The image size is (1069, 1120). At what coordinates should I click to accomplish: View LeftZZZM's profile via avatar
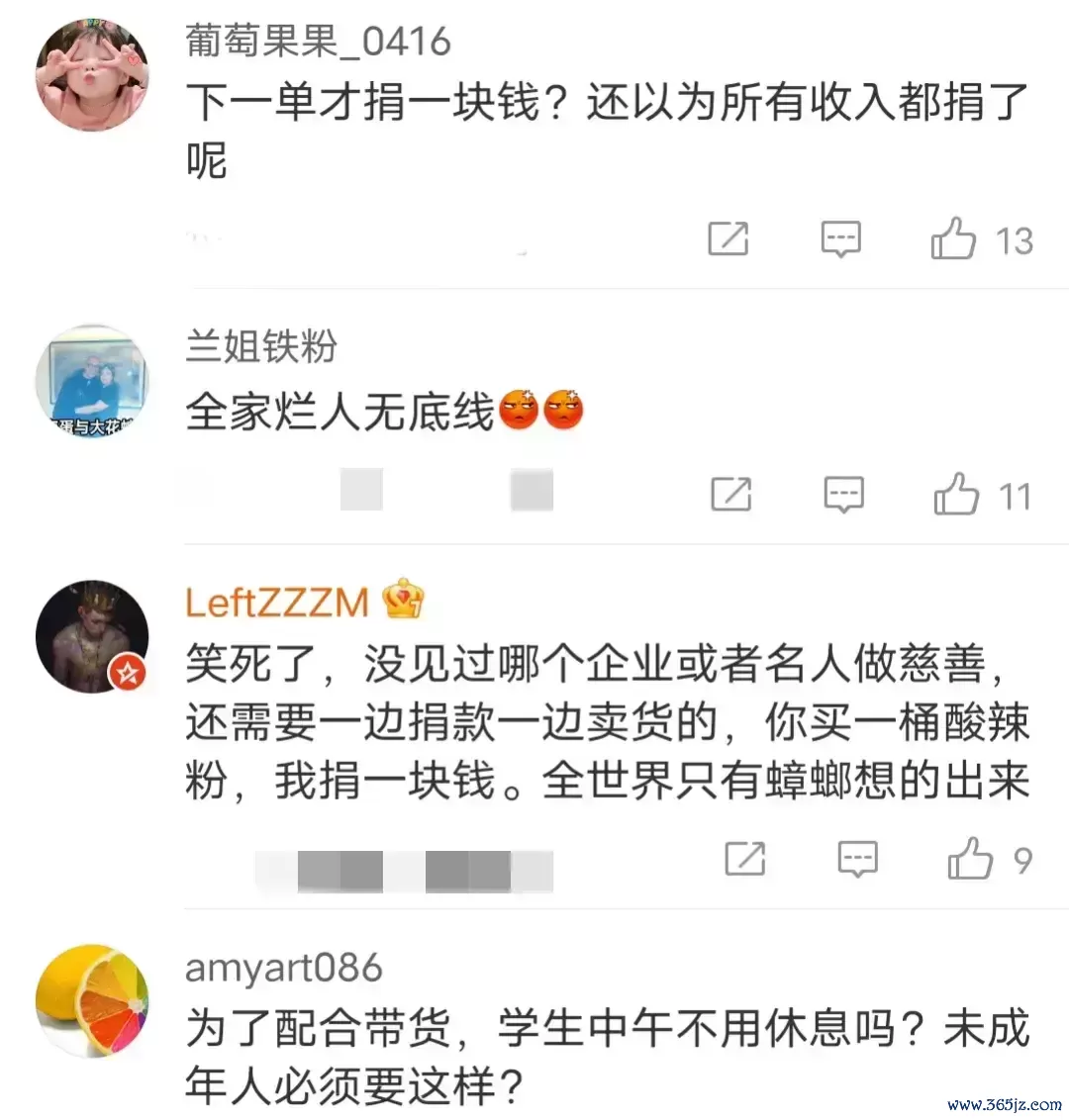click(92, 637)
